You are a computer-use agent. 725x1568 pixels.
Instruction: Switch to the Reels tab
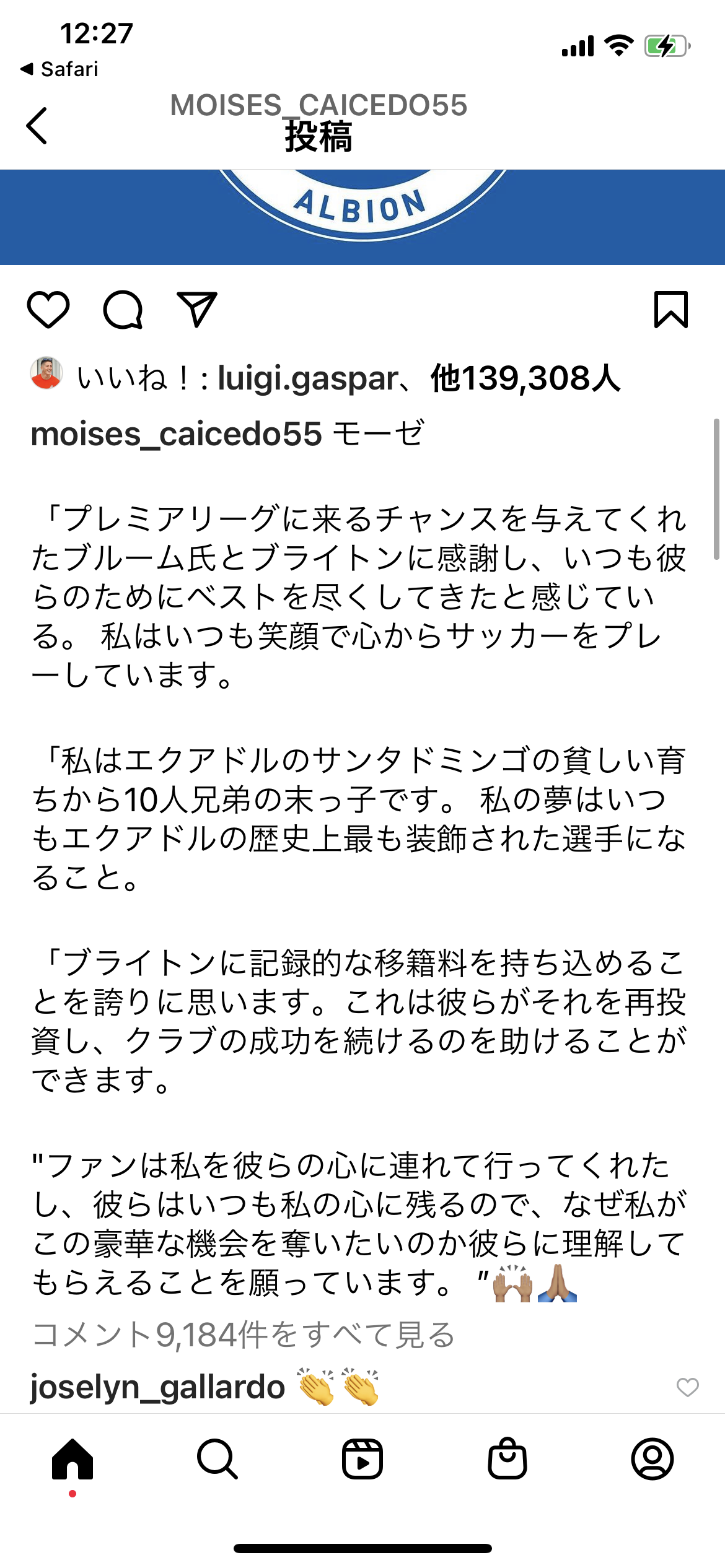tap(362, 1459)
